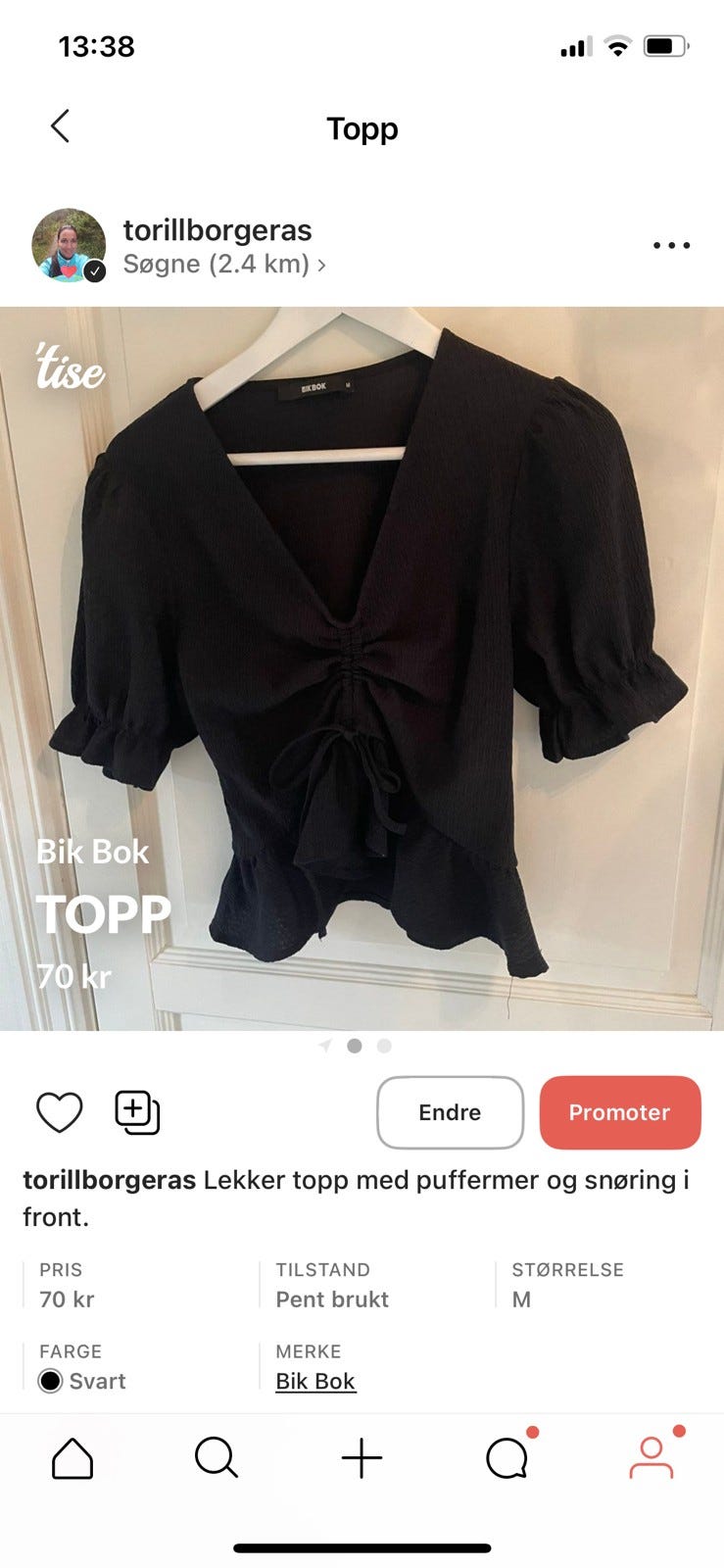Viewport: 724px width, 1568px height.
Task: Expand the Søgne location details
Action: (225, 263)
